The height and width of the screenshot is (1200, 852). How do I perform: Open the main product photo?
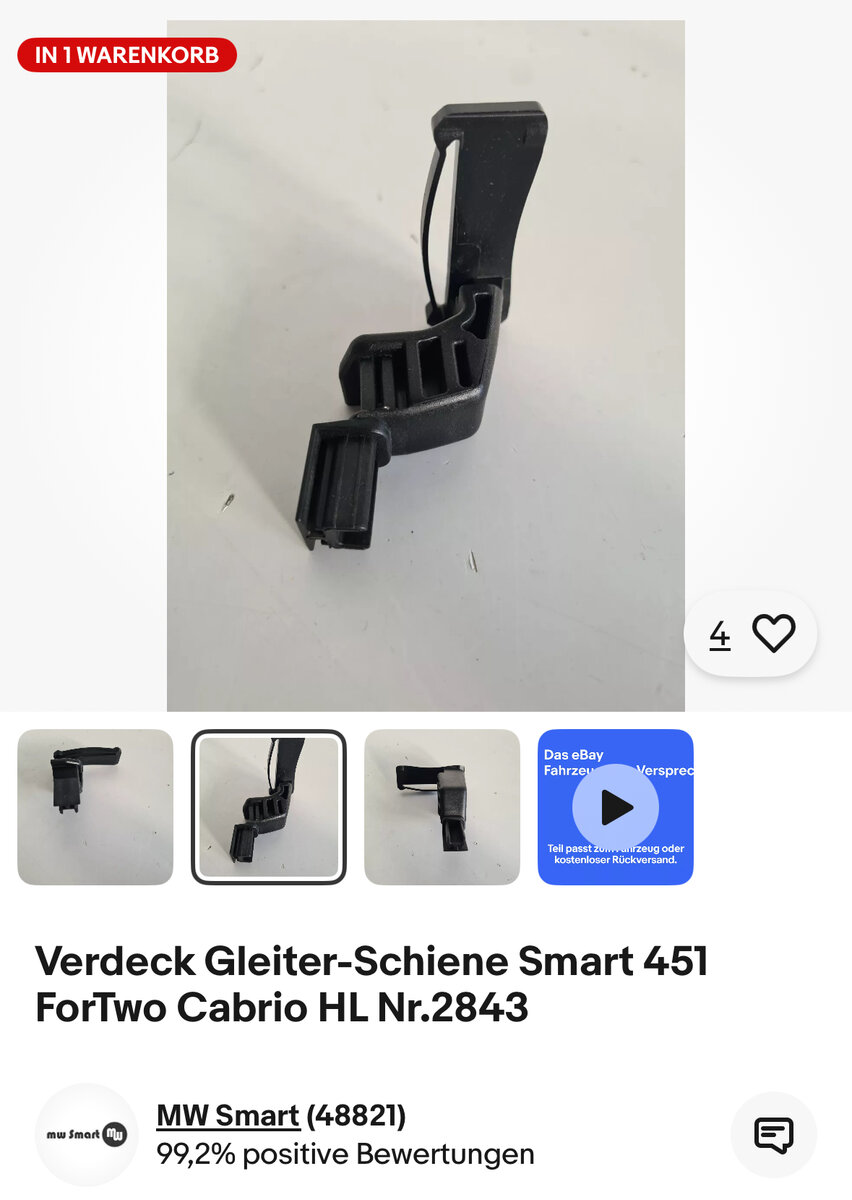coord(426,366)
